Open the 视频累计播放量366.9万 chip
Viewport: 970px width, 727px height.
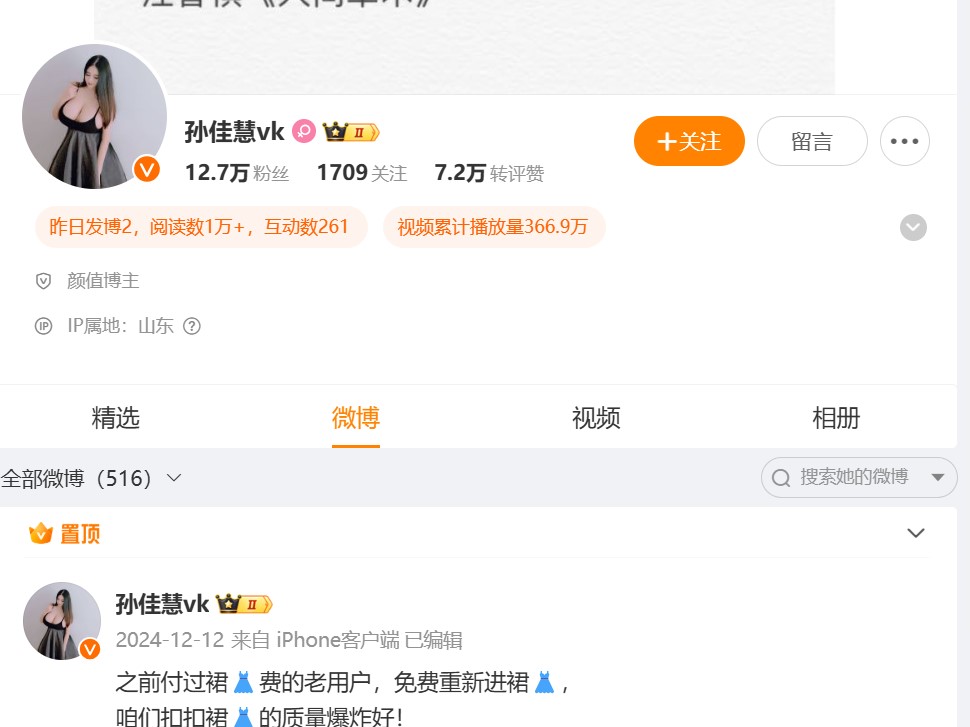(493, 227)
